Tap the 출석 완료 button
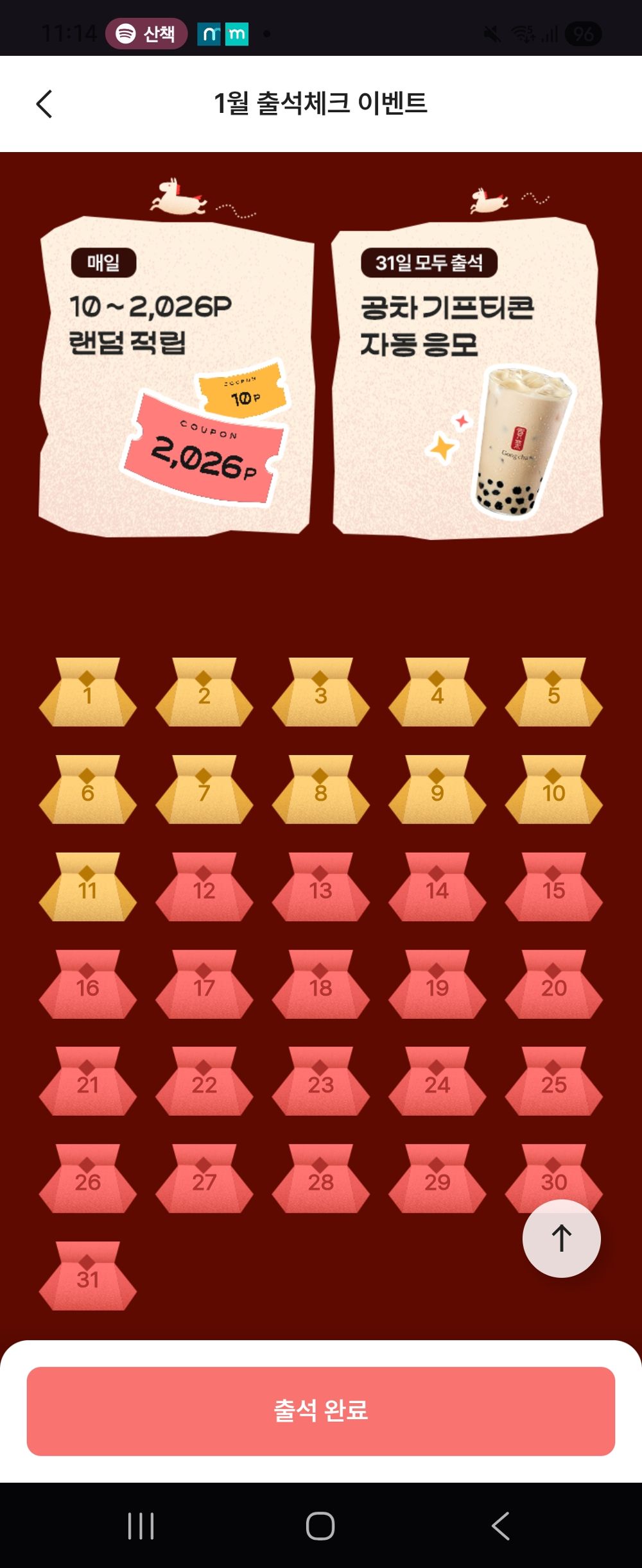This screenshot has width=642, height=1568. click(x=320, y=1411)
